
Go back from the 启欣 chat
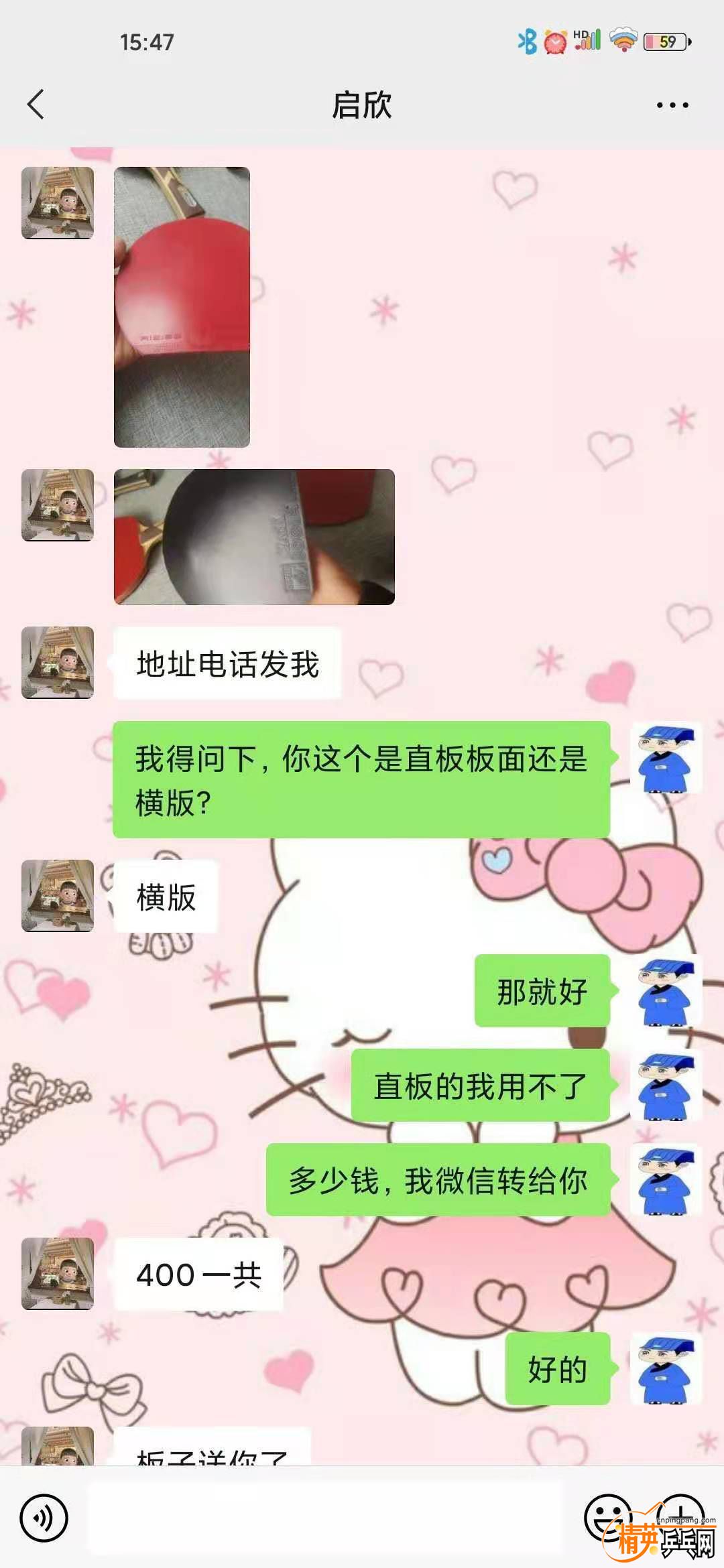(x=36, y=105)
